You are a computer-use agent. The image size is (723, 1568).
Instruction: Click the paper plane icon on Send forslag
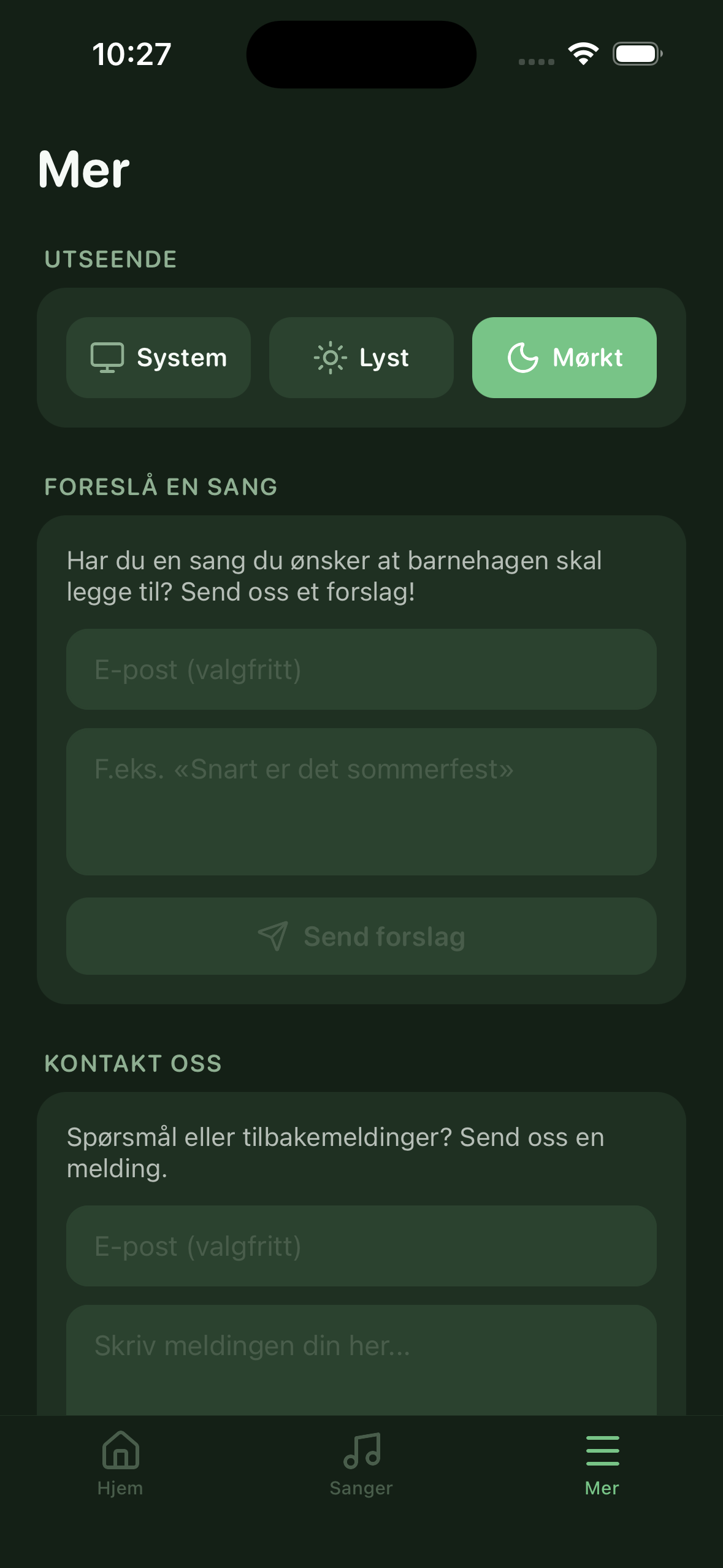click(275, 935)
